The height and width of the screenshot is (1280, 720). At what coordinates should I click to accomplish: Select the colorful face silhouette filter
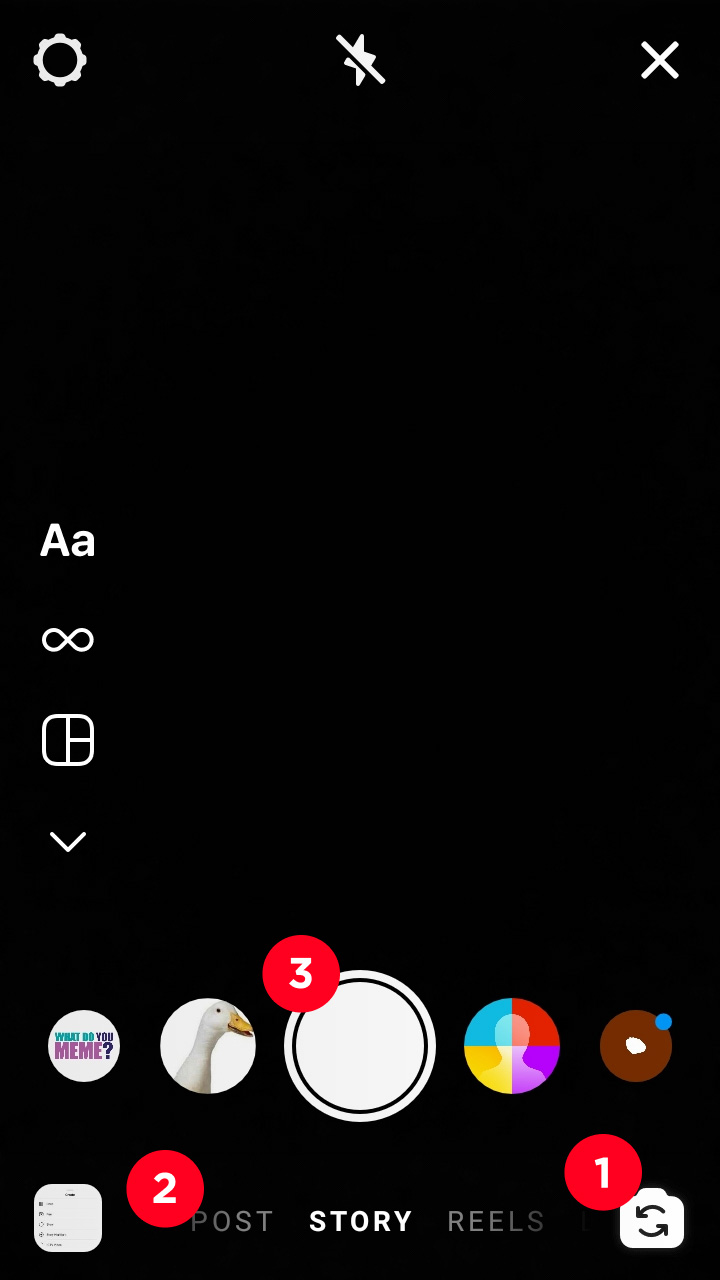512,1046
